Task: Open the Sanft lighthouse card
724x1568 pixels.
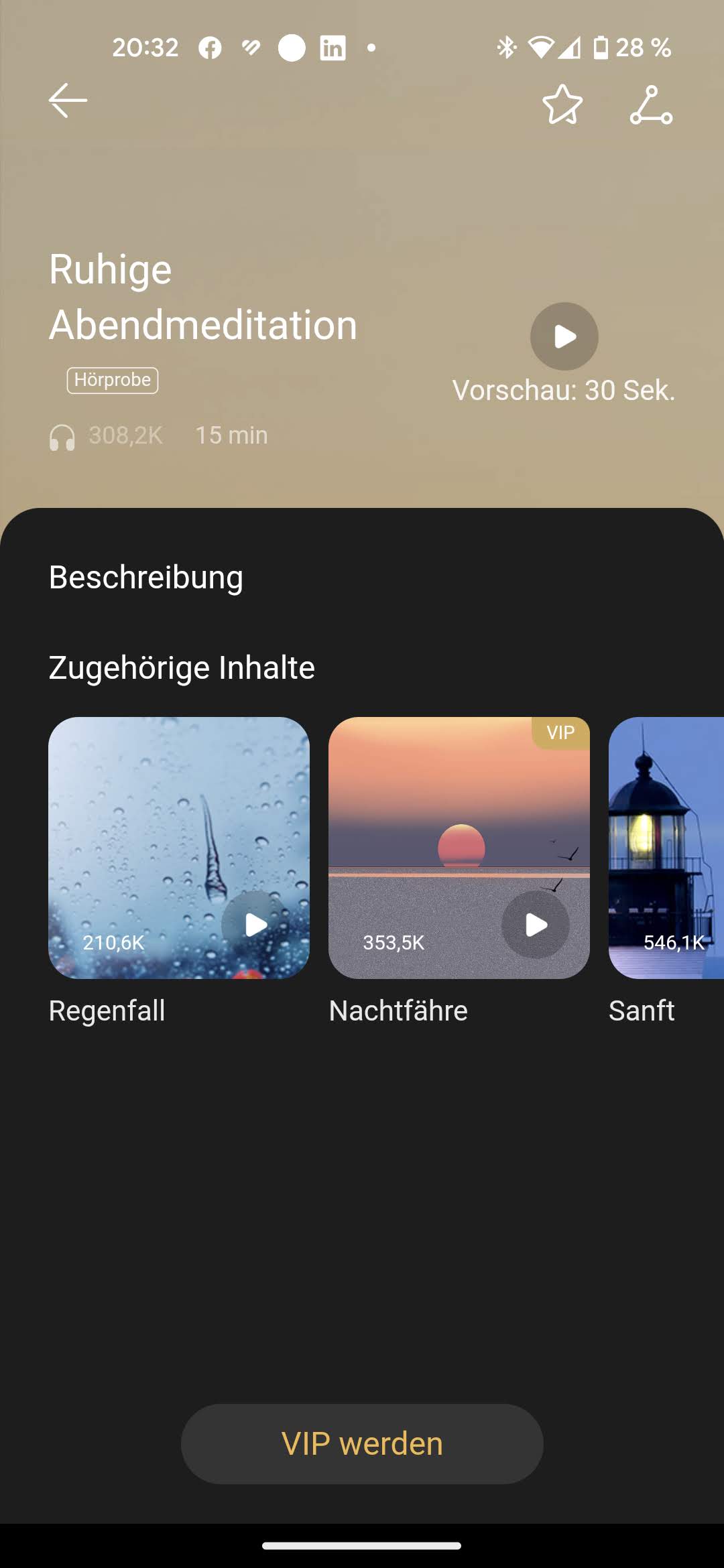Action: point(666,847)
